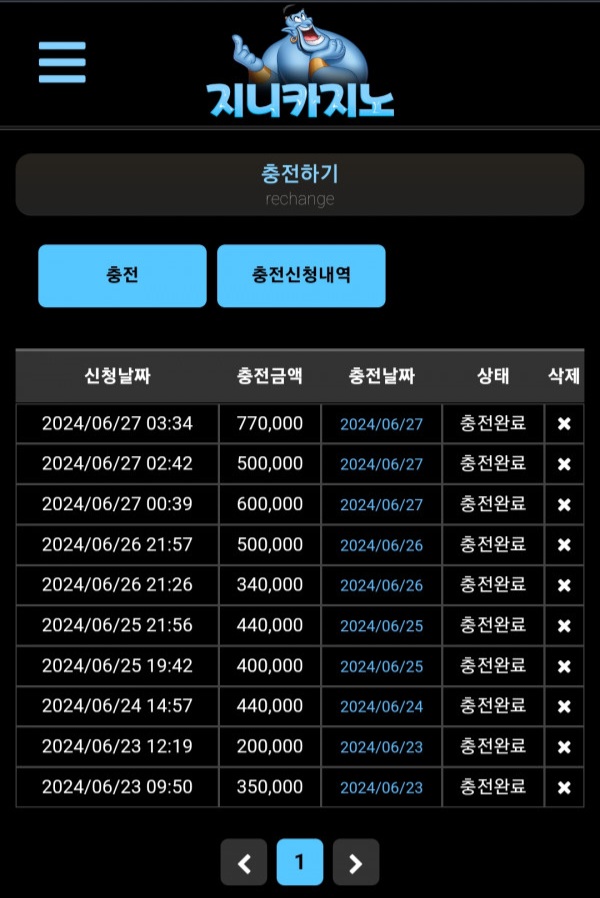This screenshot has width=600, height=898.
Task: Remove the 2024/06/27 00:39 record
Action: 564,505
